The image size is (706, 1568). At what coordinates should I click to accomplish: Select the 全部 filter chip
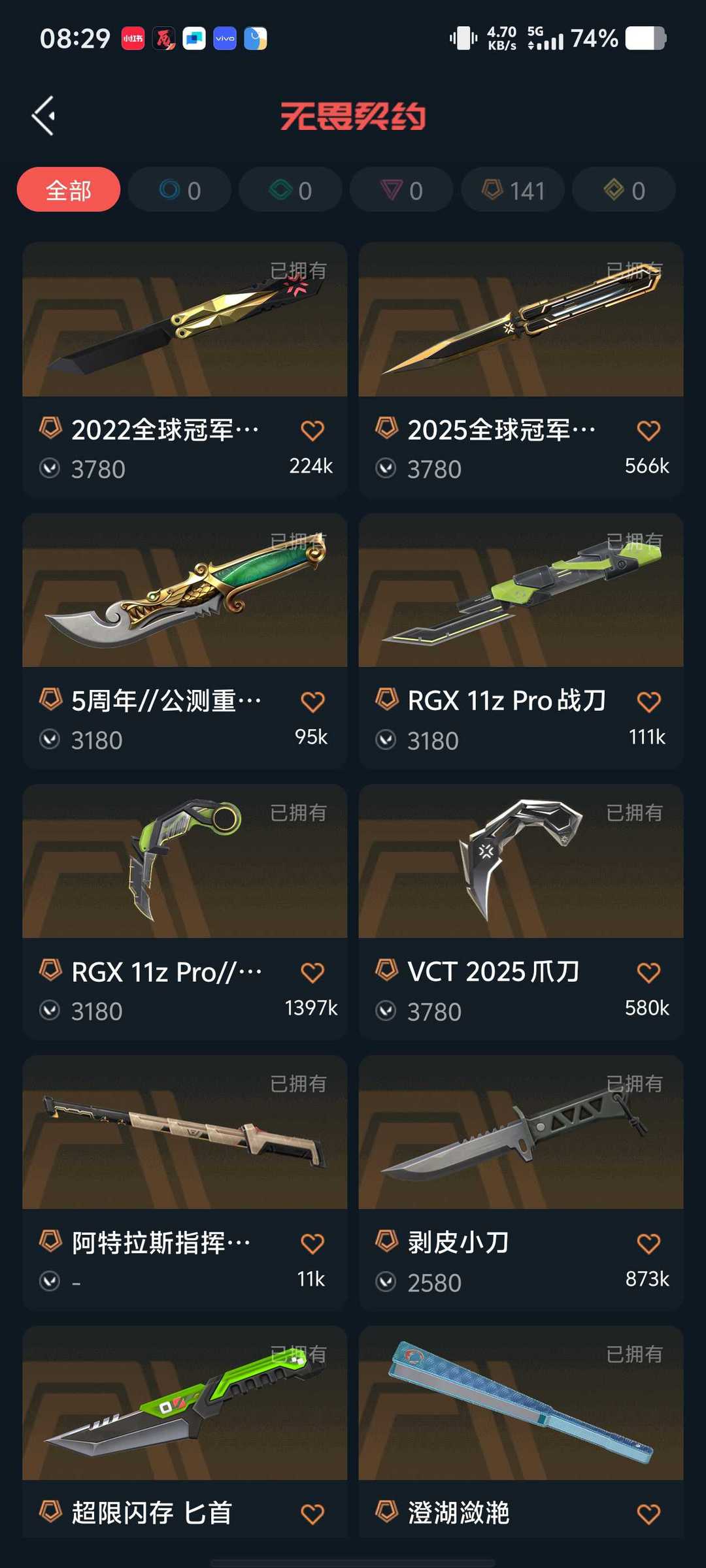(69, 190)
